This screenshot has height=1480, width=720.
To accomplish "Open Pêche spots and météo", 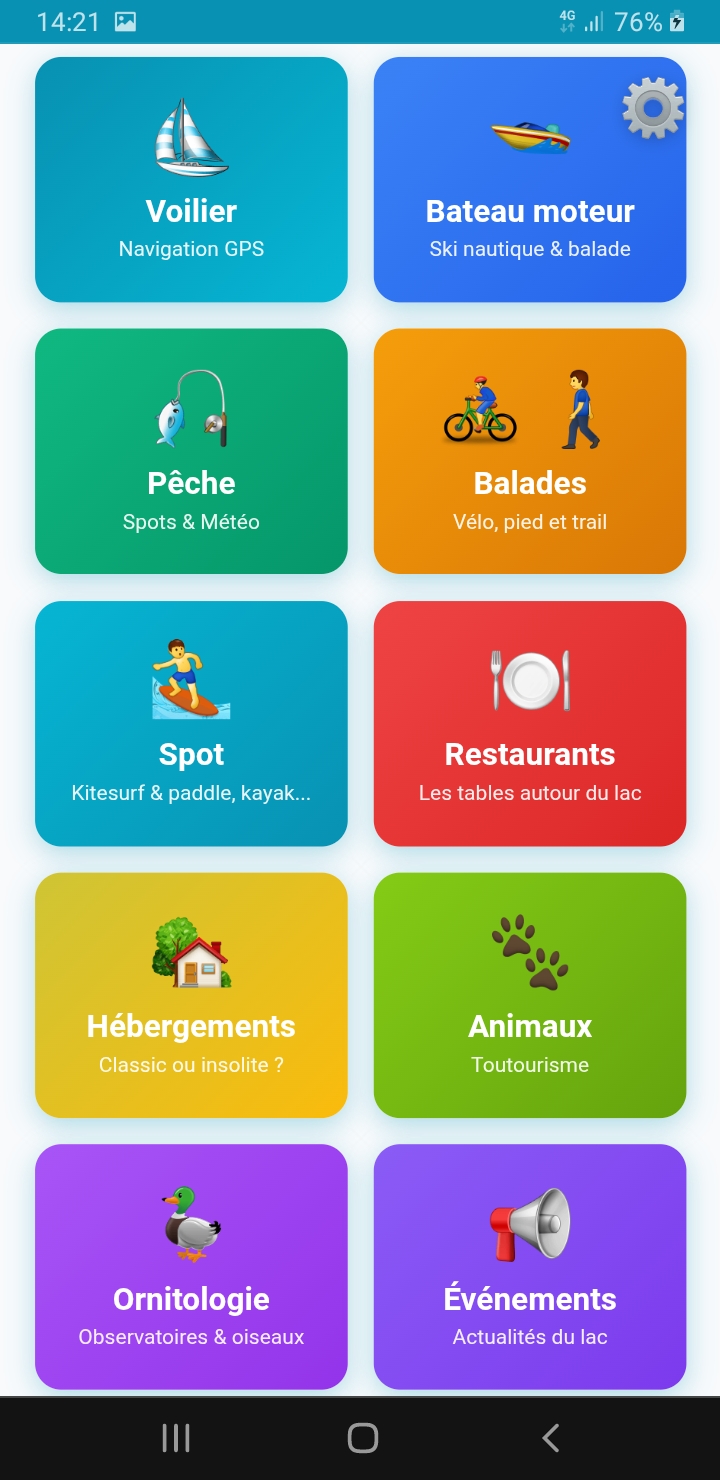I will tap(191, 451).
